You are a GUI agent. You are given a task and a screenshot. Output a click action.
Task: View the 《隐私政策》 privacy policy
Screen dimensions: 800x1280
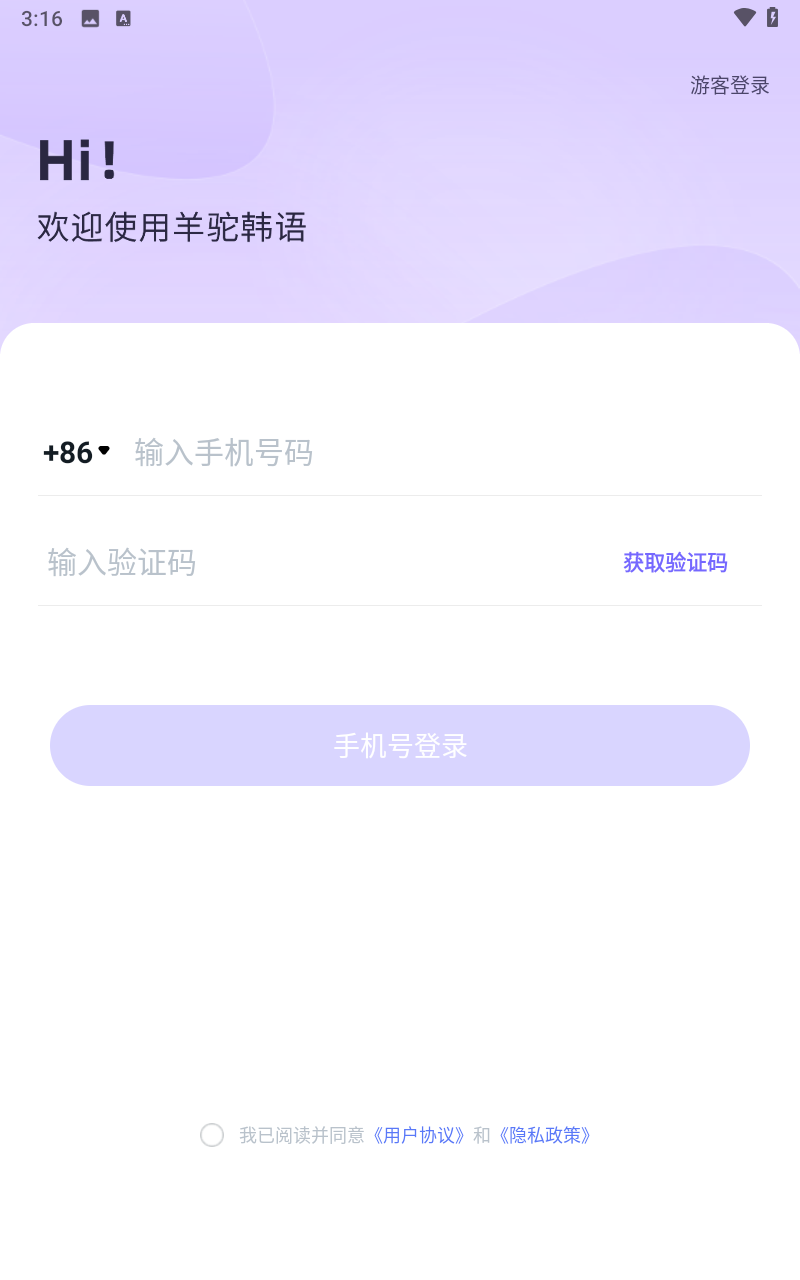(x=547, y=1135)
